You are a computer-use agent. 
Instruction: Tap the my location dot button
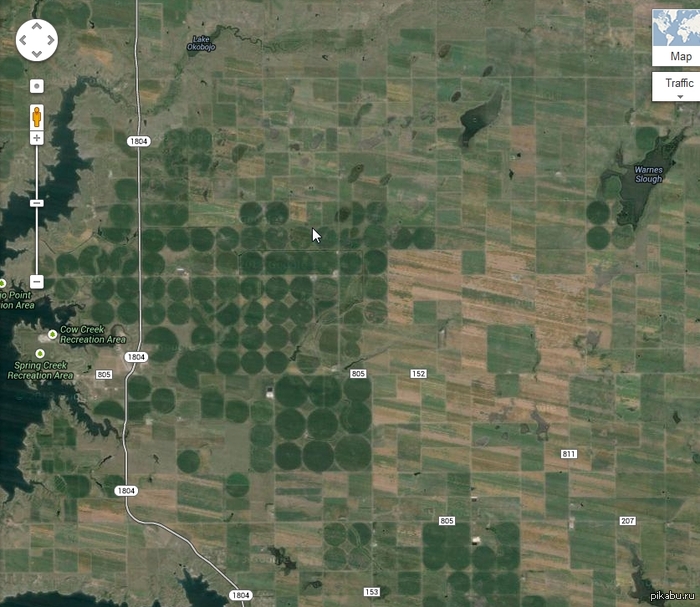(36, 87)
